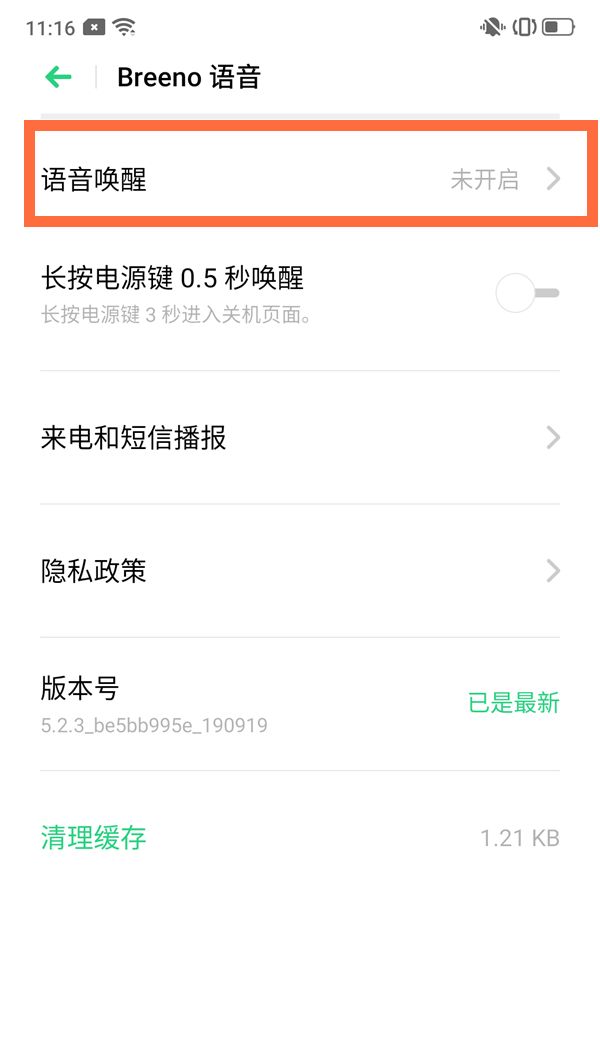Open 来电和短信播报 settings
600x1042 pixels.
coord(300,438)
